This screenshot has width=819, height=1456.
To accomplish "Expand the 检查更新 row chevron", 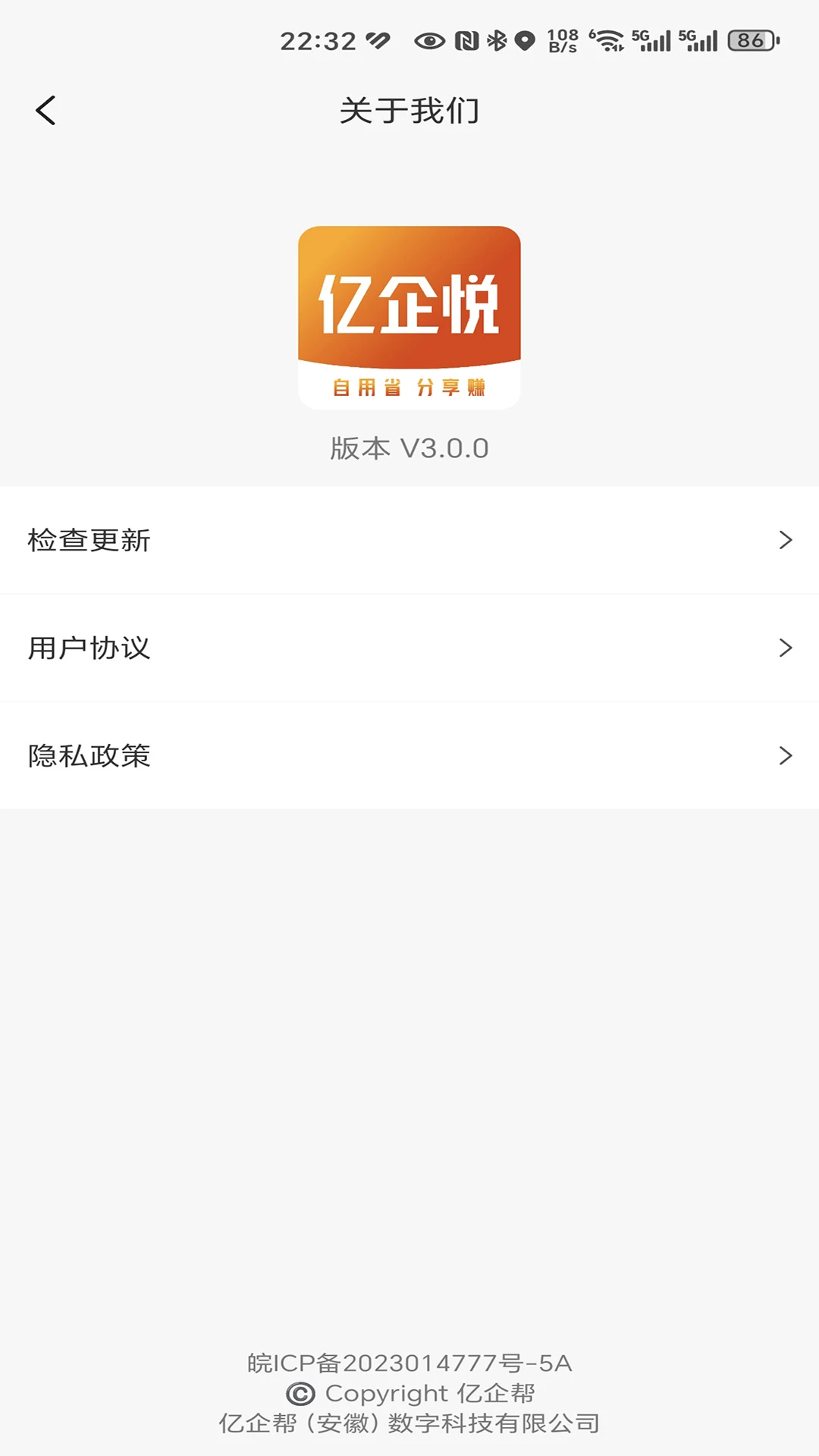I will [786, 541].
